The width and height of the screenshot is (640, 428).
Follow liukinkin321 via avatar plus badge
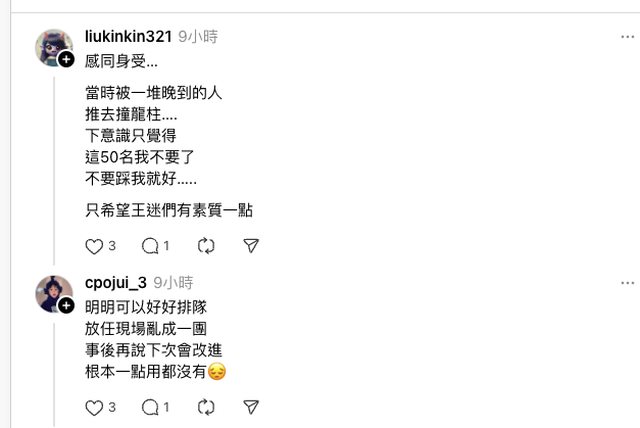point(66,60)
